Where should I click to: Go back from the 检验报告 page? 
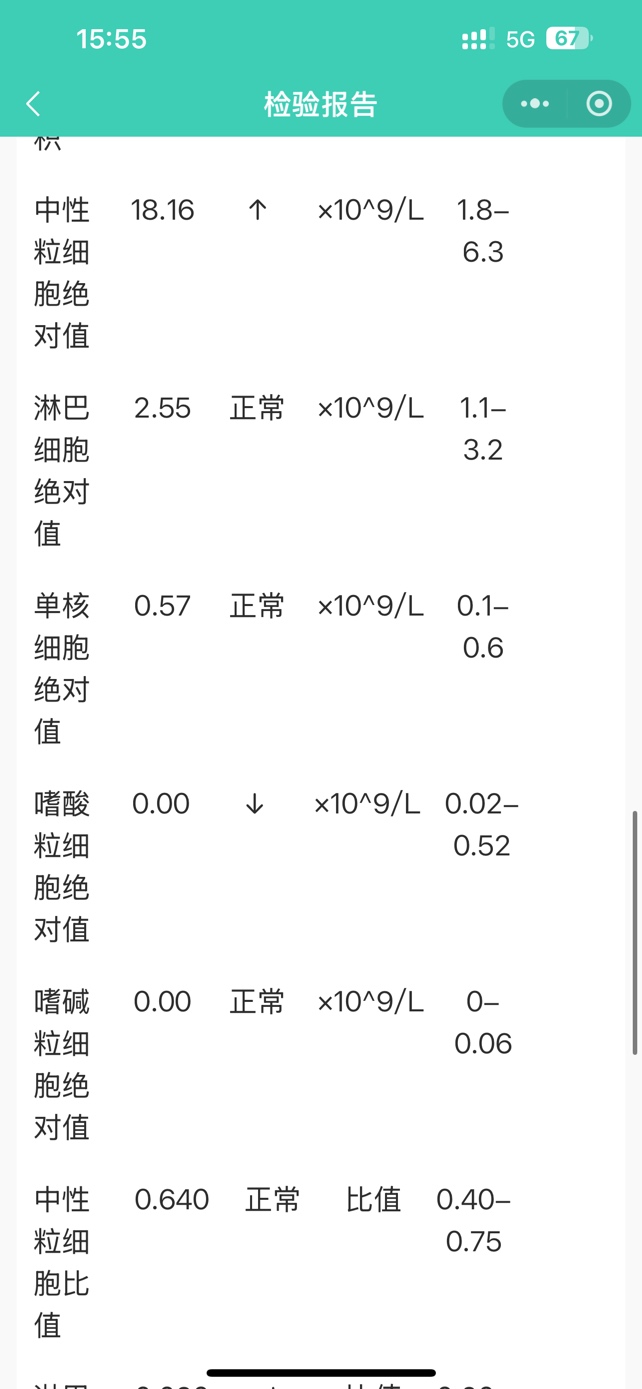pyautogui.click(x=33, y=104)
